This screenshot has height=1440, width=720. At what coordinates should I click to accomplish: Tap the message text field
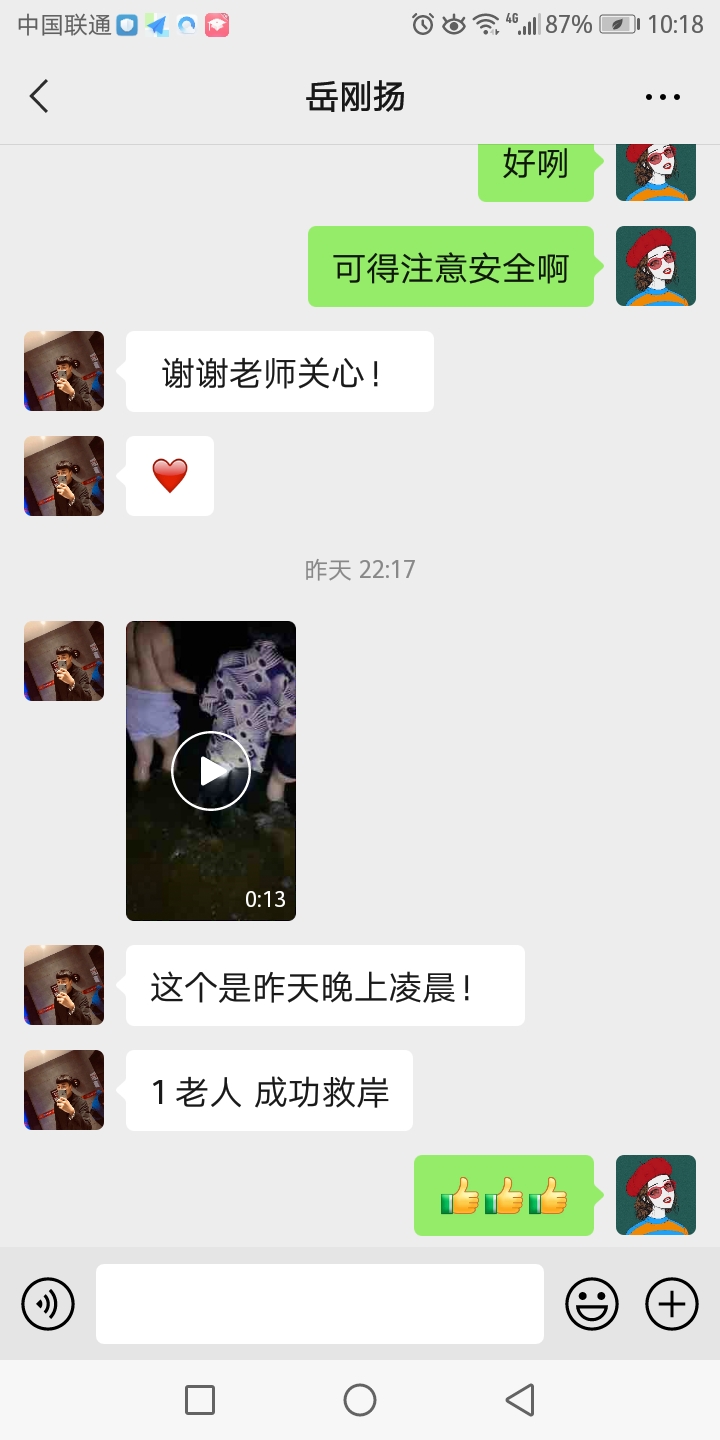tap(320, 1304)
